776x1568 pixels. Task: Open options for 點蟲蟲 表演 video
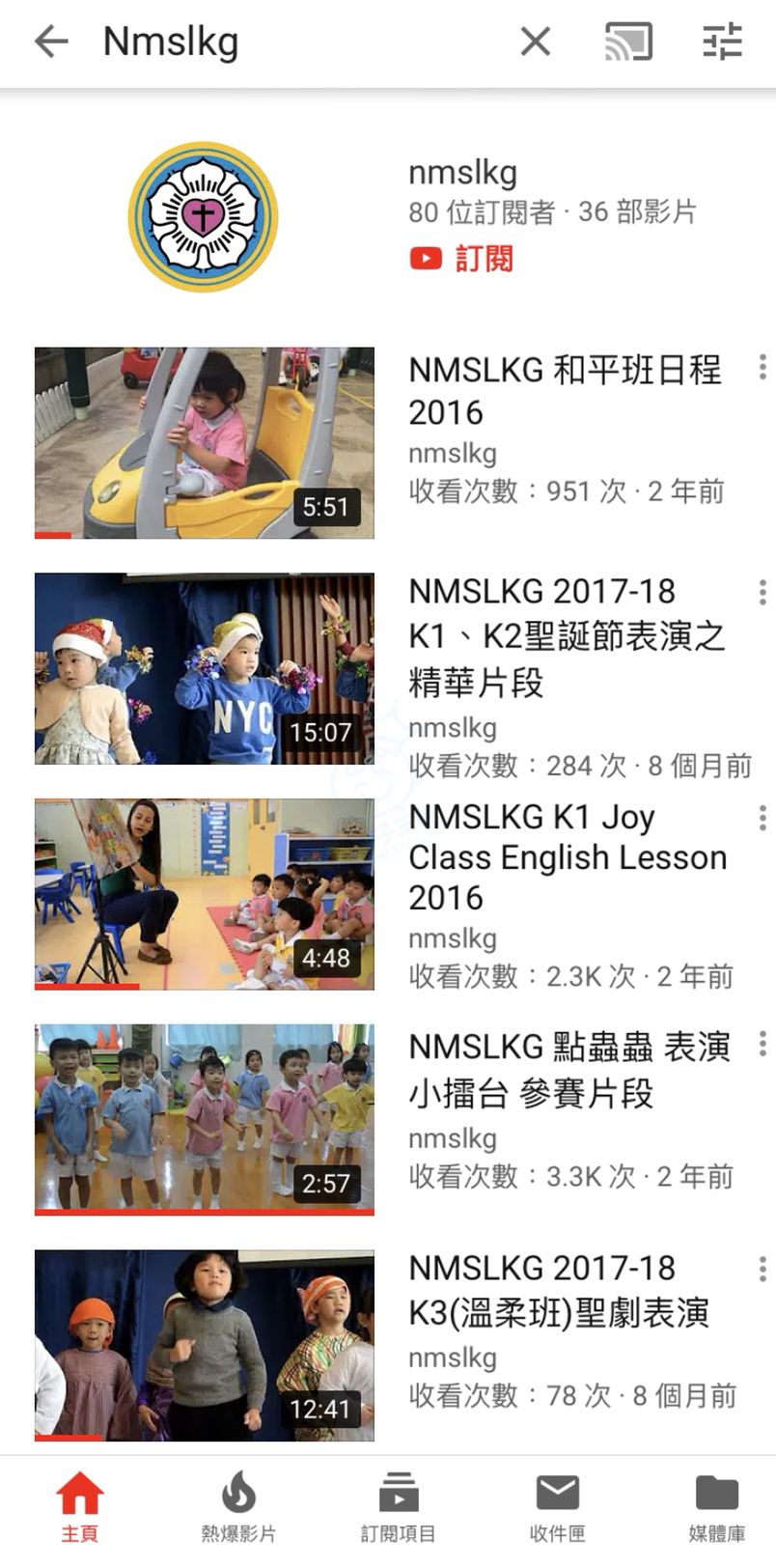point(762,1043)
